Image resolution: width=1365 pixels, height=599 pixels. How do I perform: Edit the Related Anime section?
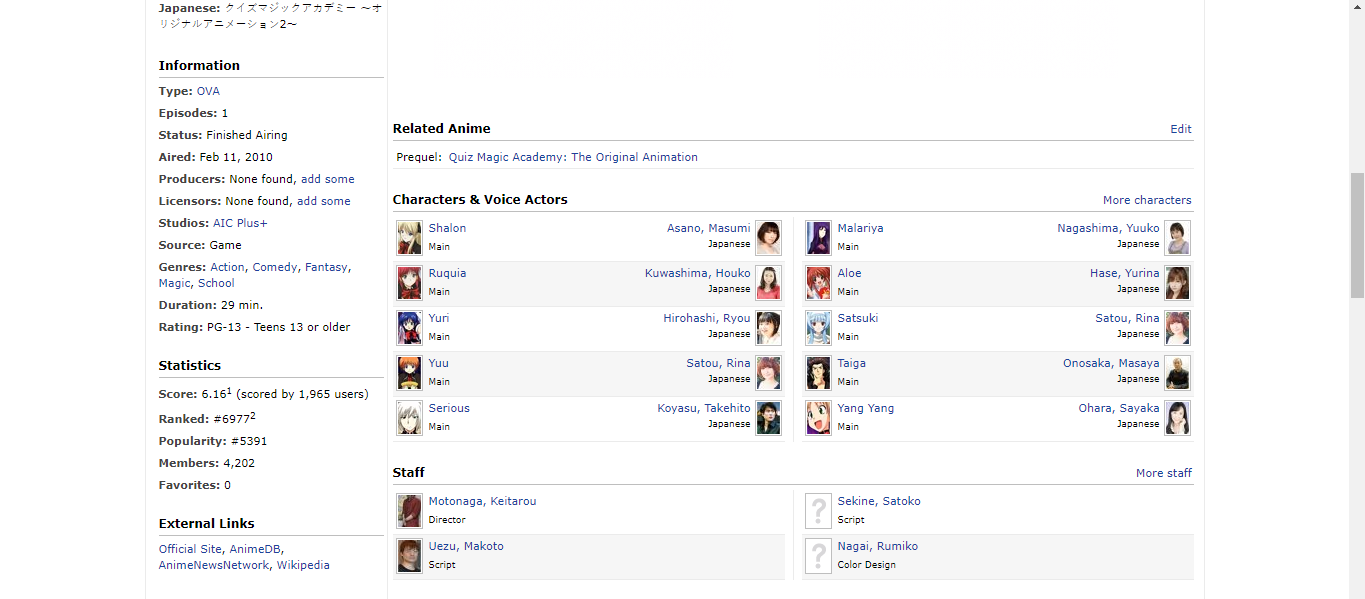(x=1180, y=129)
